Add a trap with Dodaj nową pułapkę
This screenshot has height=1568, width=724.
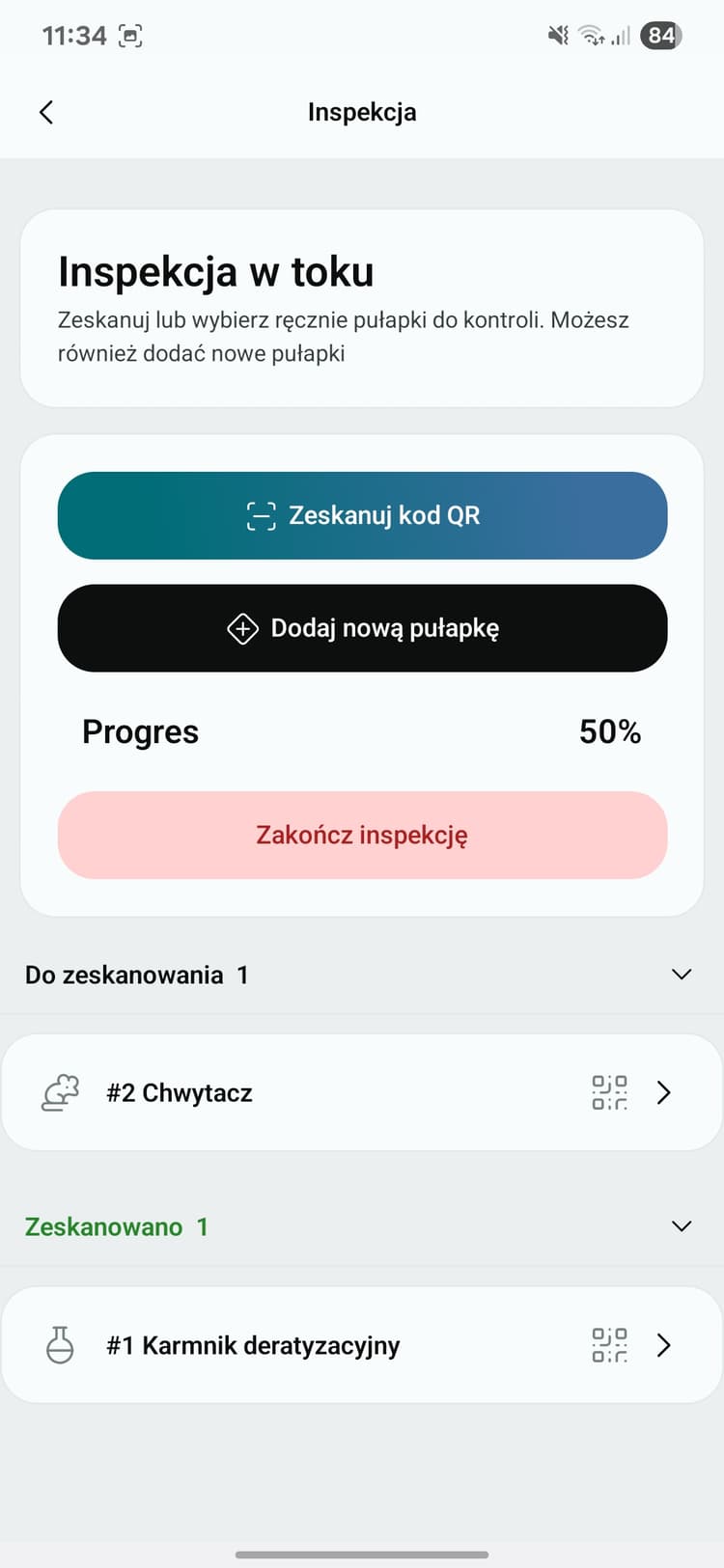click(362, 628)
